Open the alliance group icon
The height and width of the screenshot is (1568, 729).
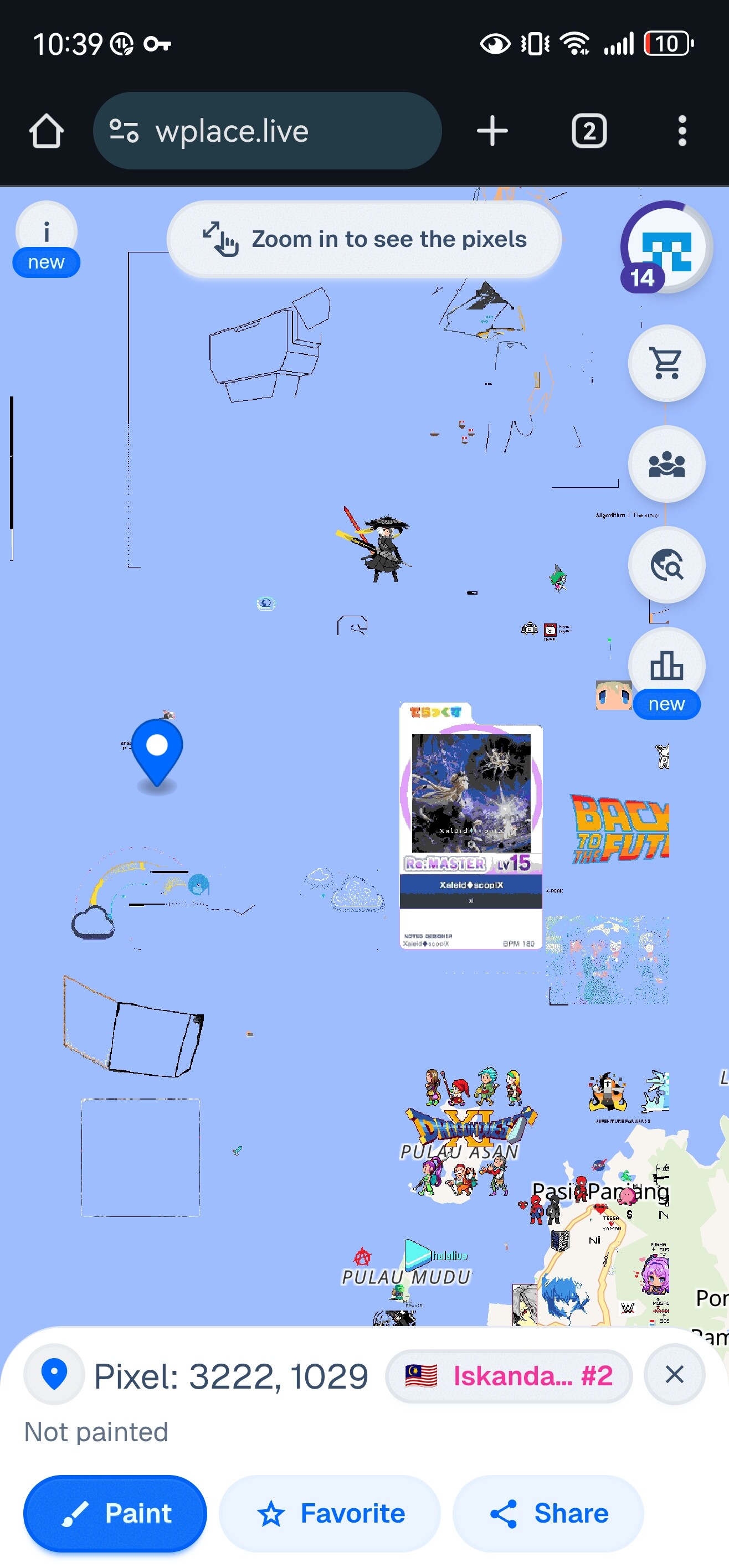click(x=666, y=465)
